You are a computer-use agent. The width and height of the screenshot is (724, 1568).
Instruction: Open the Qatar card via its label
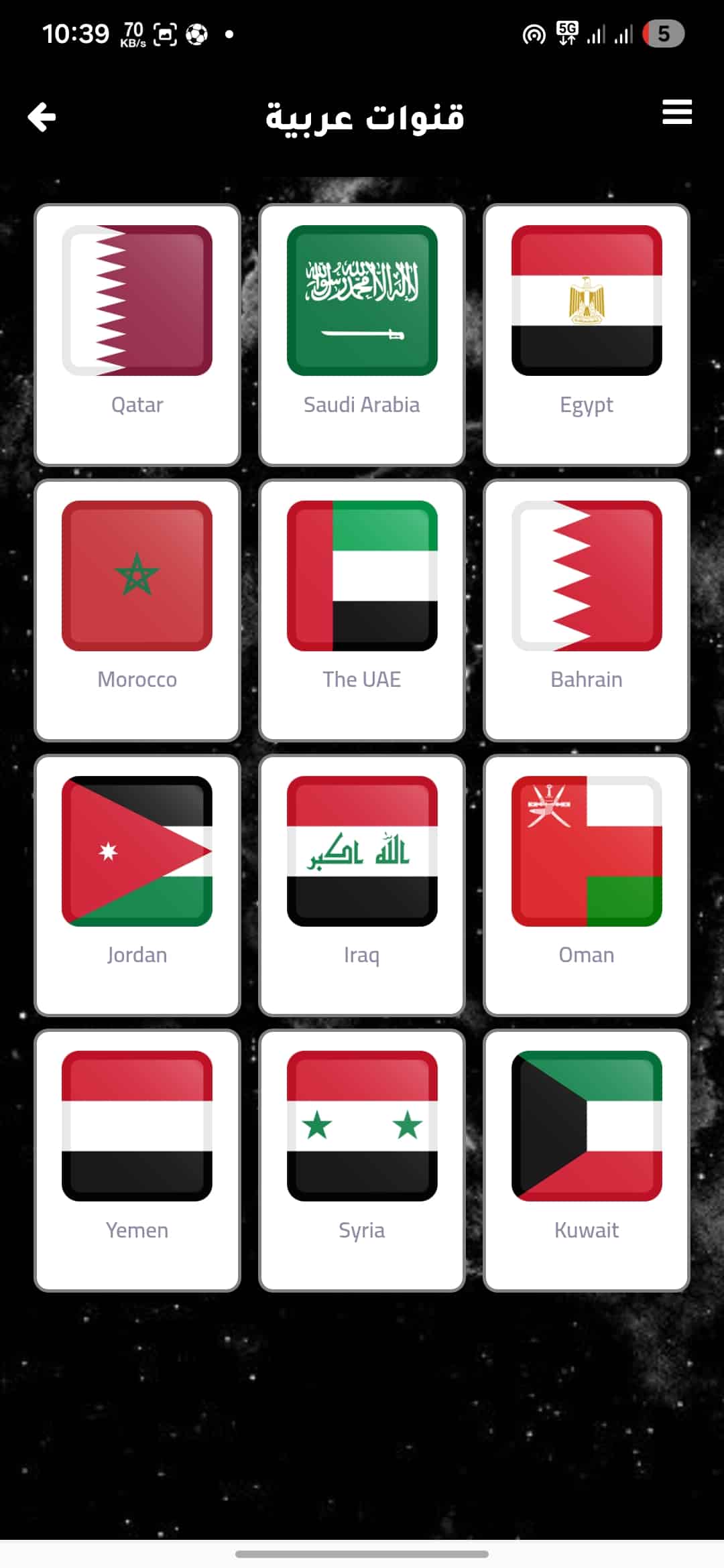point(137,405)
